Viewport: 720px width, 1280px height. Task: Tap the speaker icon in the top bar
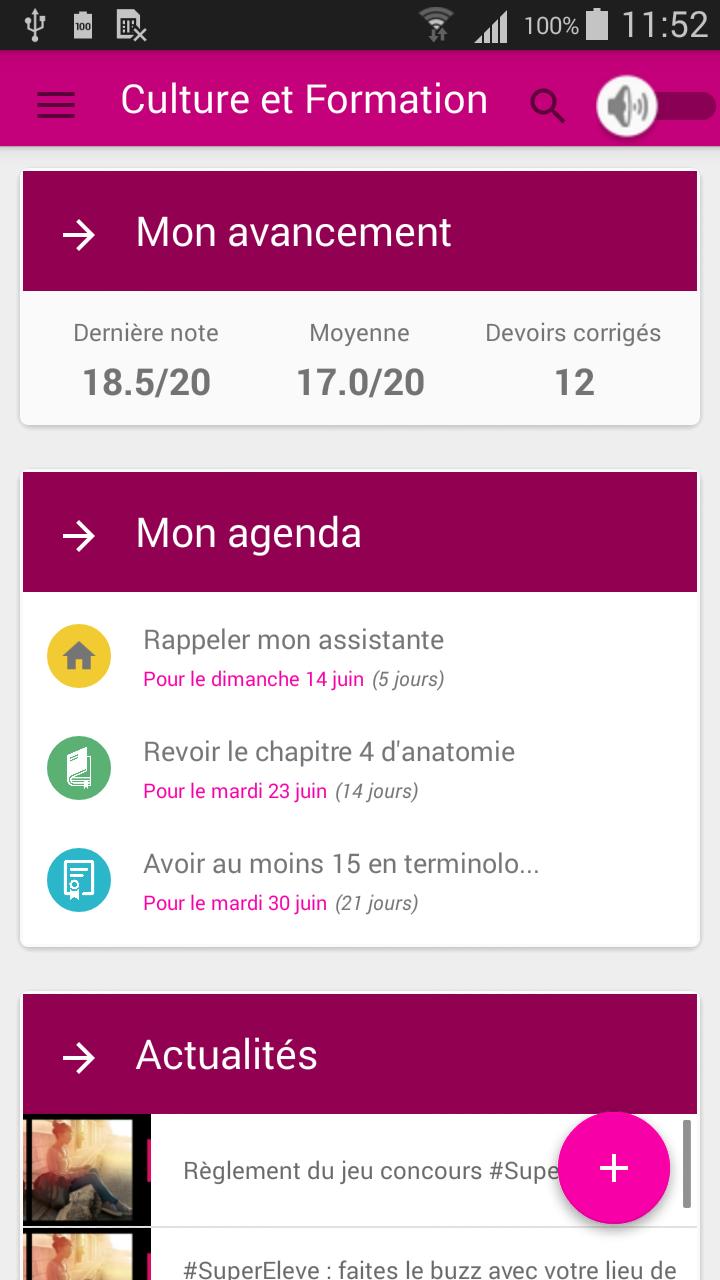[x=624, y=104]
